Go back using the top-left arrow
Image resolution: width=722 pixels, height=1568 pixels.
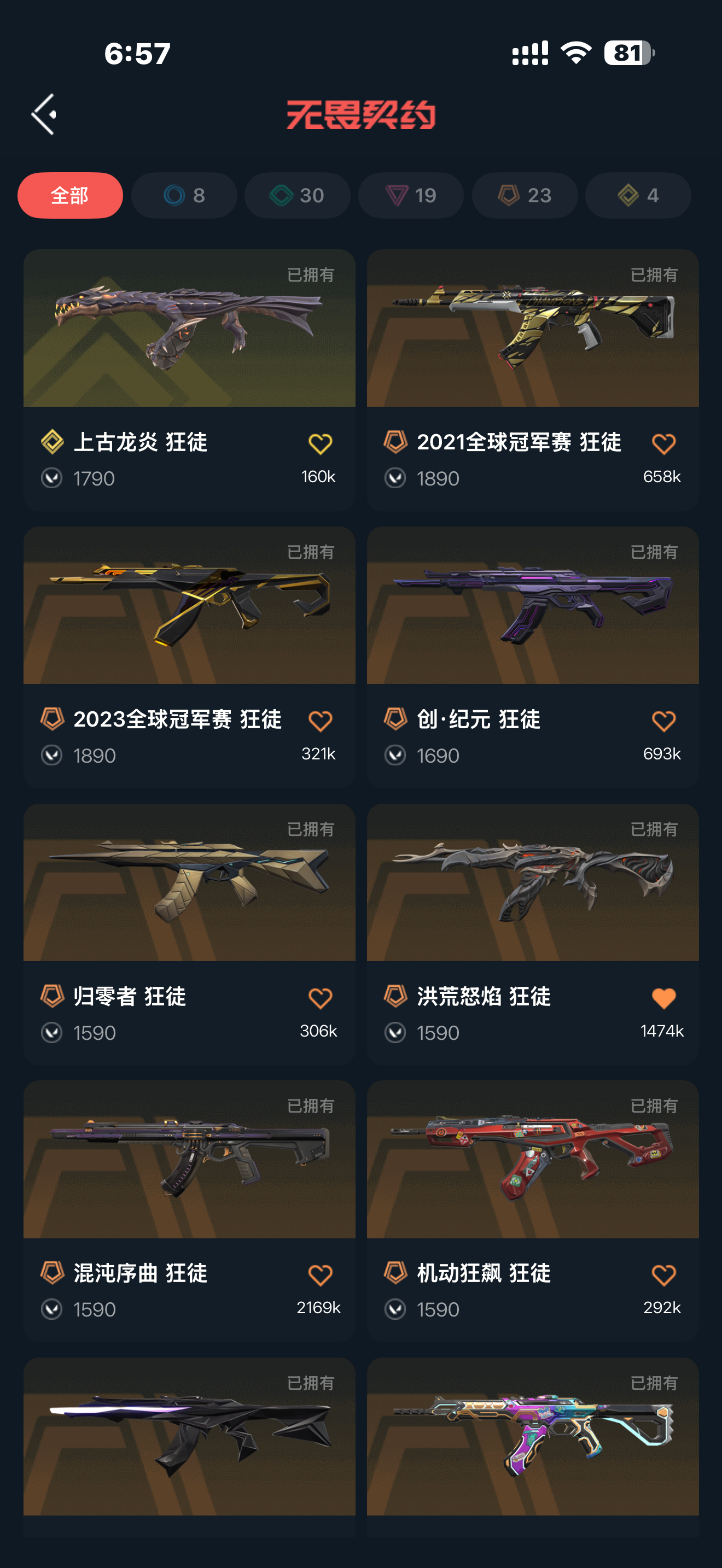44,114
